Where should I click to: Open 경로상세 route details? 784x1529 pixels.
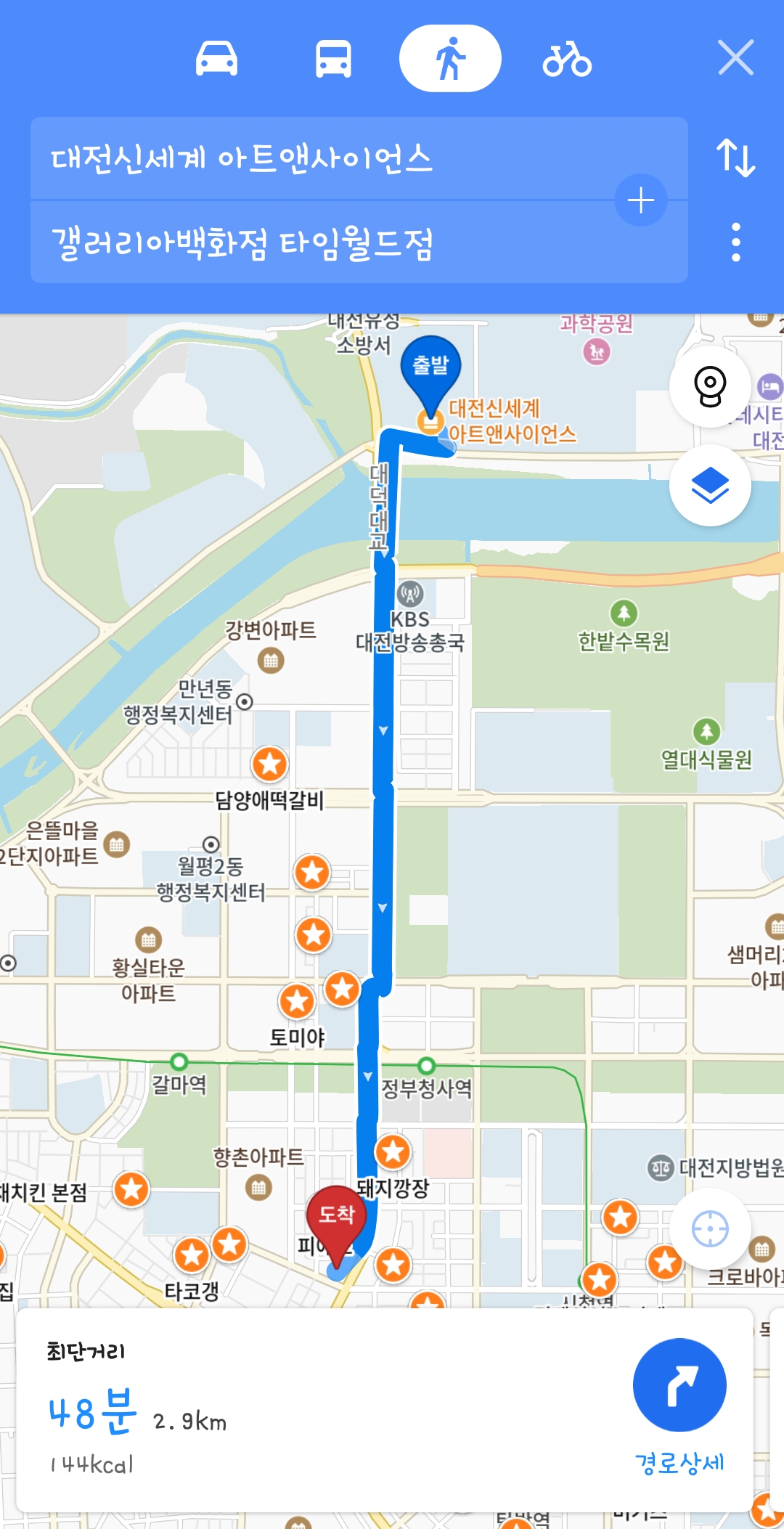pos(679,1463)
